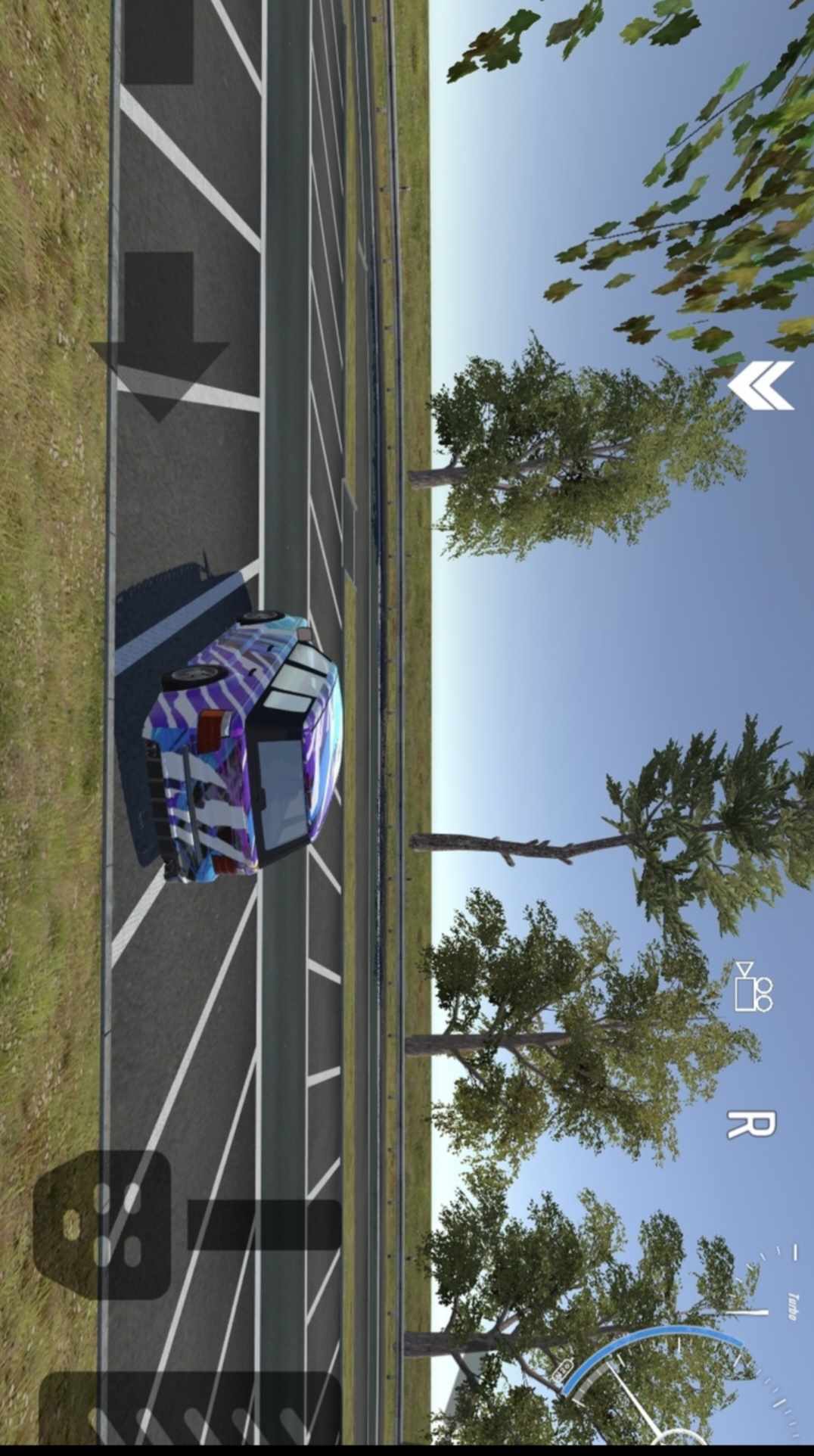The image size is (814, 1456).
Task: Tap the R gear selector
Action: (x=751, y=1125)
